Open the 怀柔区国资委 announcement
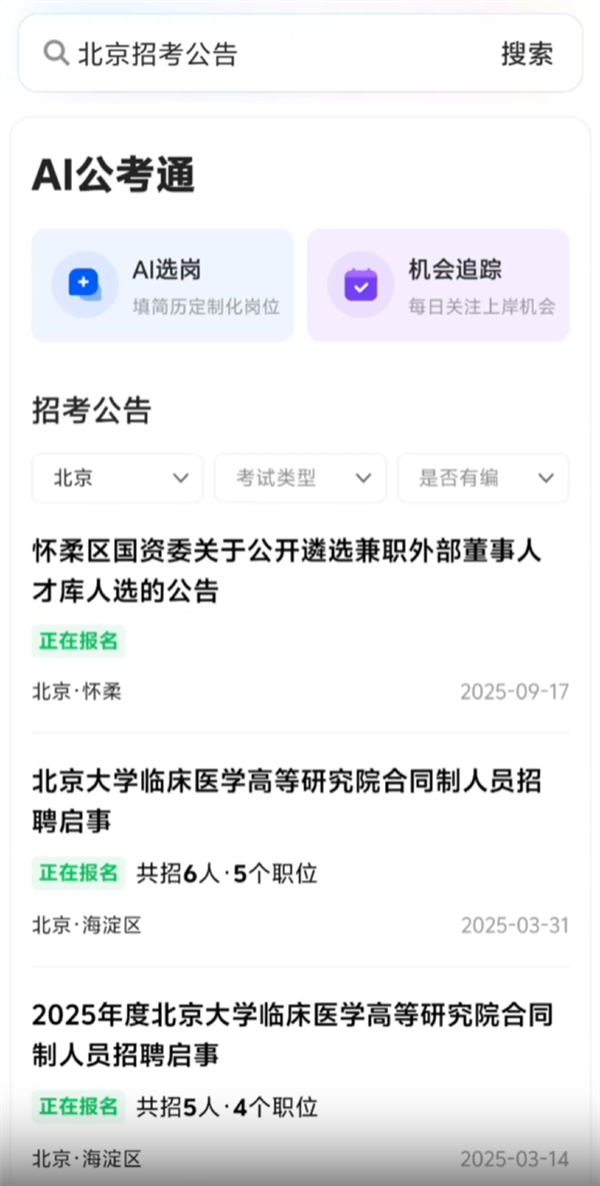The width and height of the screenshot is (600, 1186). coord(286,571)
